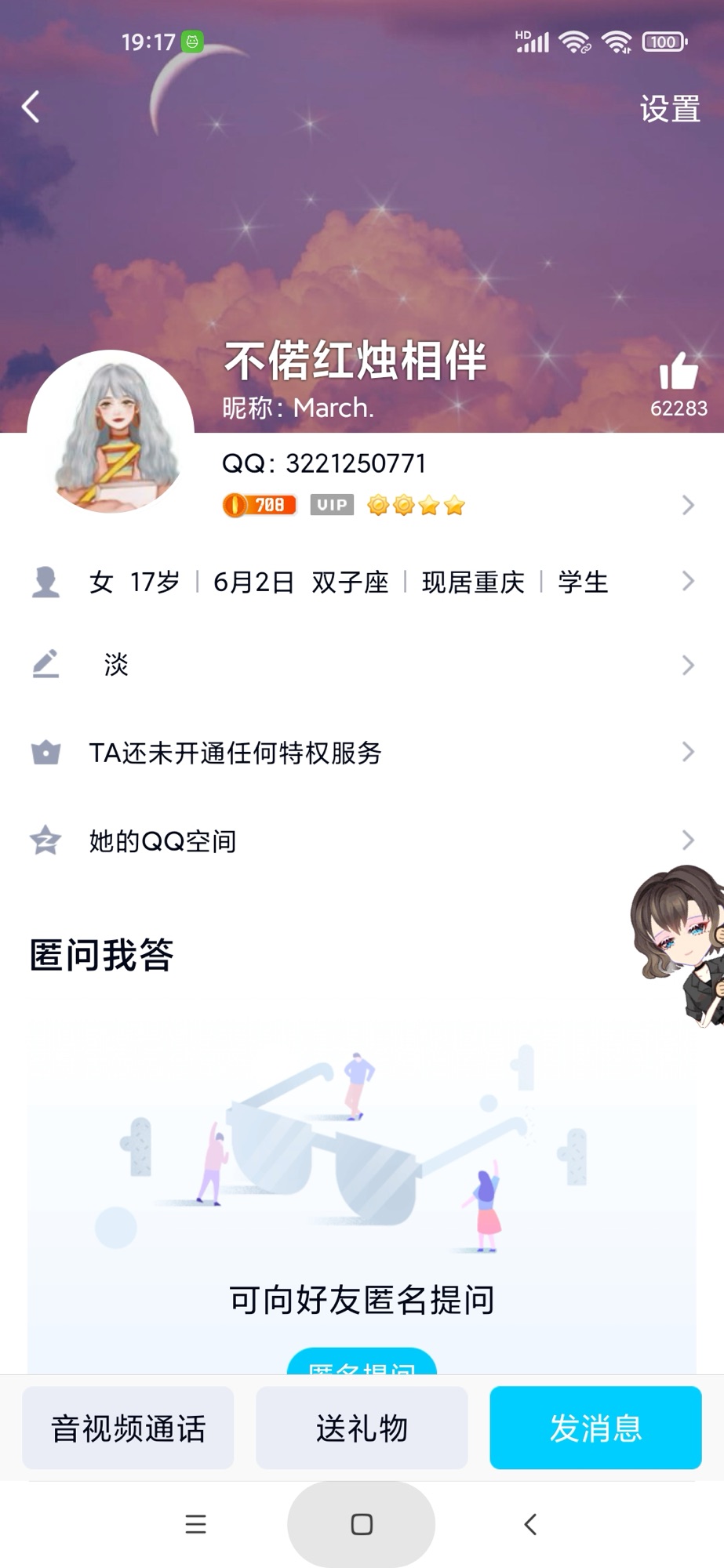Screen dimensions: 724x1568
Task: Open the QQ level and VIP badge row
Action: [x=455, y=506]
